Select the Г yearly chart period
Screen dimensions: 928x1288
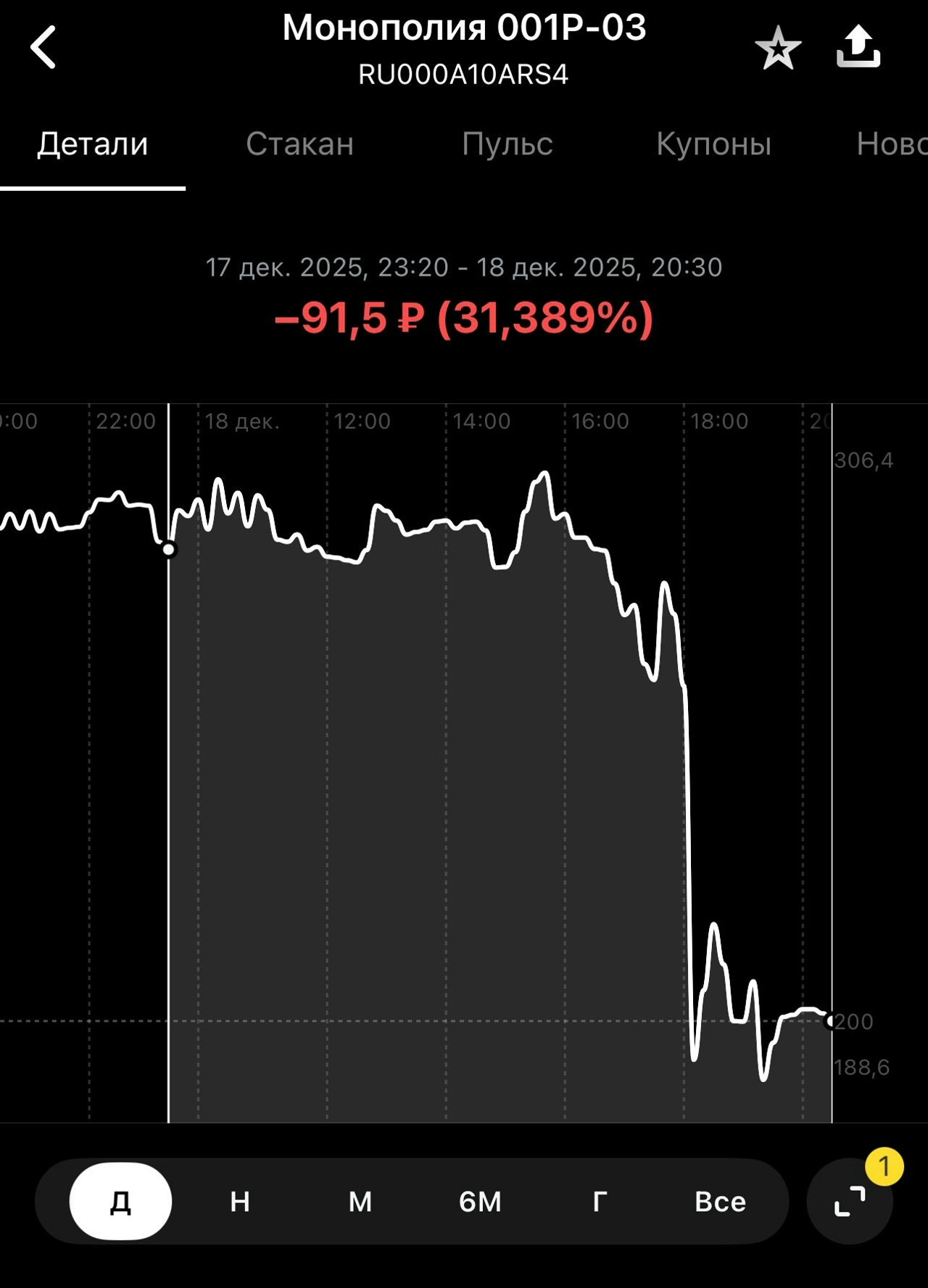coord(600,1202)
